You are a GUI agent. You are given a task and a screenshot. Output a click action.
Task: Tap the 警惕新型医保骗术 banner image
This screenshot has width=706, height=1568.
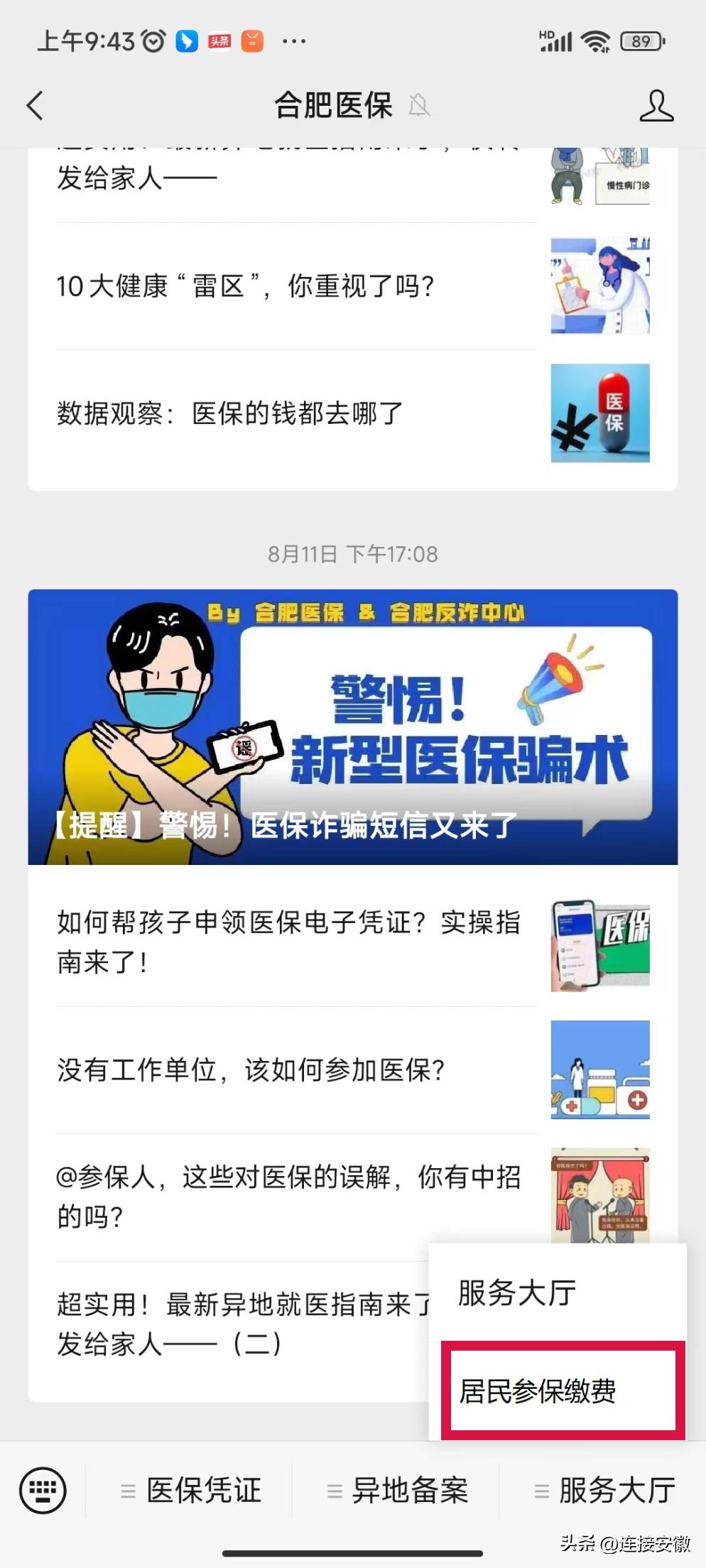(353, 726)
